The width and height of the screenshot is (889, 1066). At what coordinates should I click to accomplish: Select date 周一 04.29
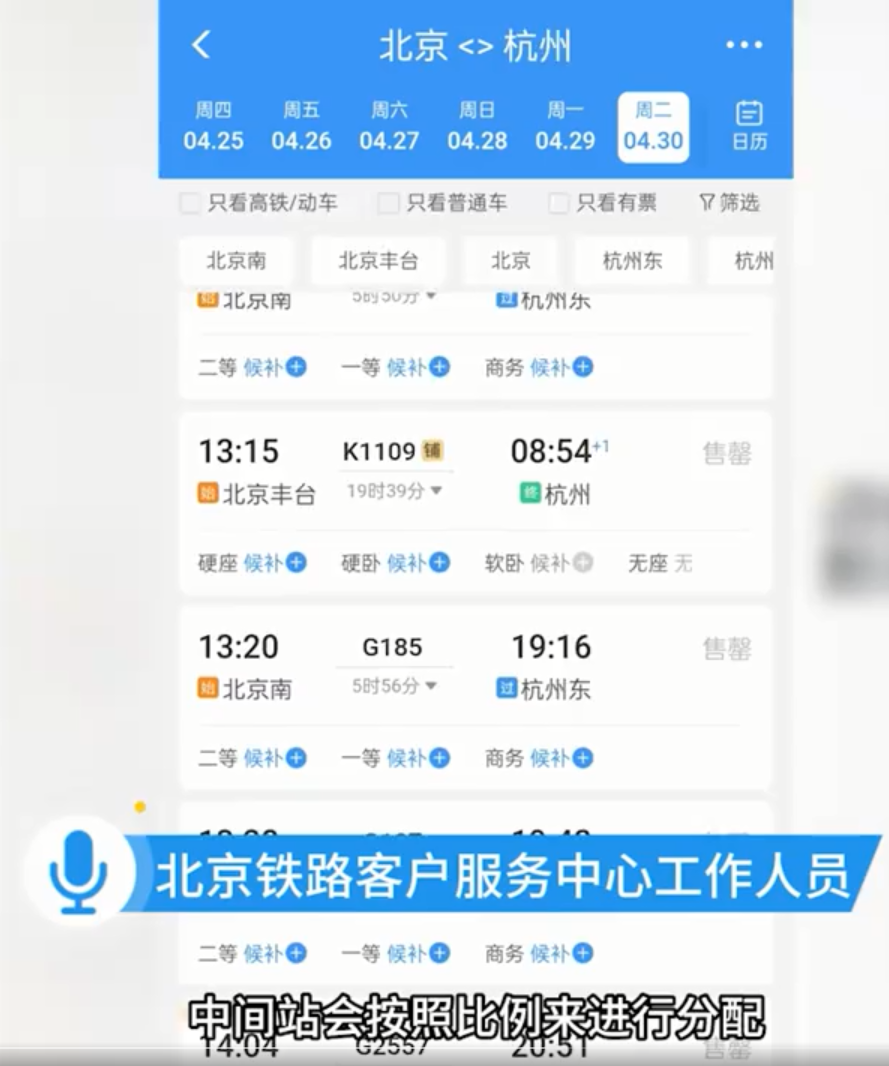pos(565,126)
